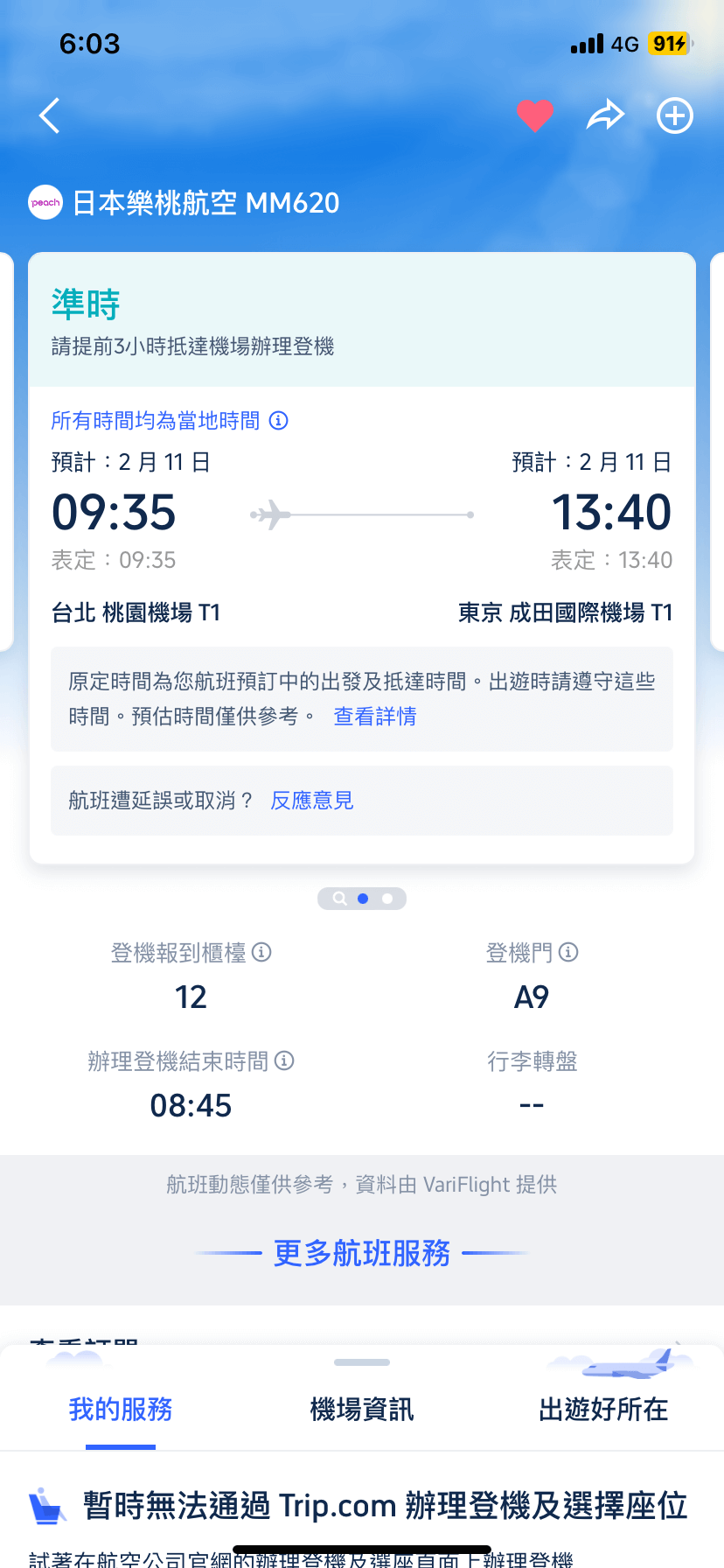Switch to 機場資訊 tab
The width and height of the screenshot is (724, 1568).
pyautogui.click(x=362, y=1409)
